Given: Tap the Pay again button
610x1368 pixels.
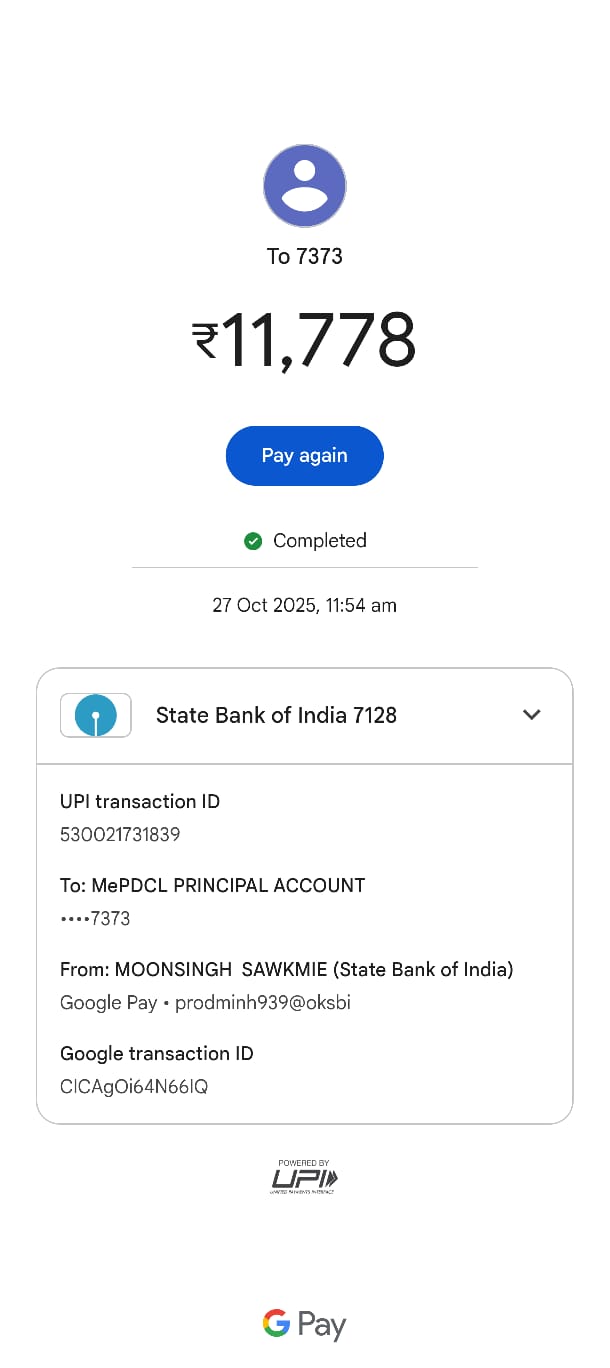Looking at the screenshot, I should click(304, 456).
